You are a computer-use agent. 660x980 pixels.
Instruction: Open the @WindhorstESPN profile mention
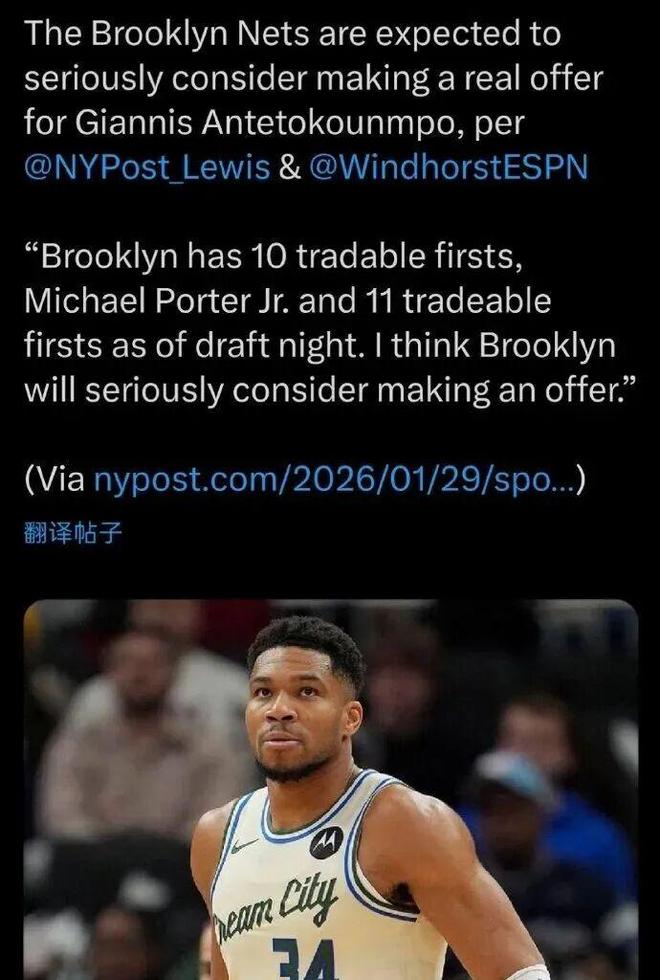[x=448, y=167]
